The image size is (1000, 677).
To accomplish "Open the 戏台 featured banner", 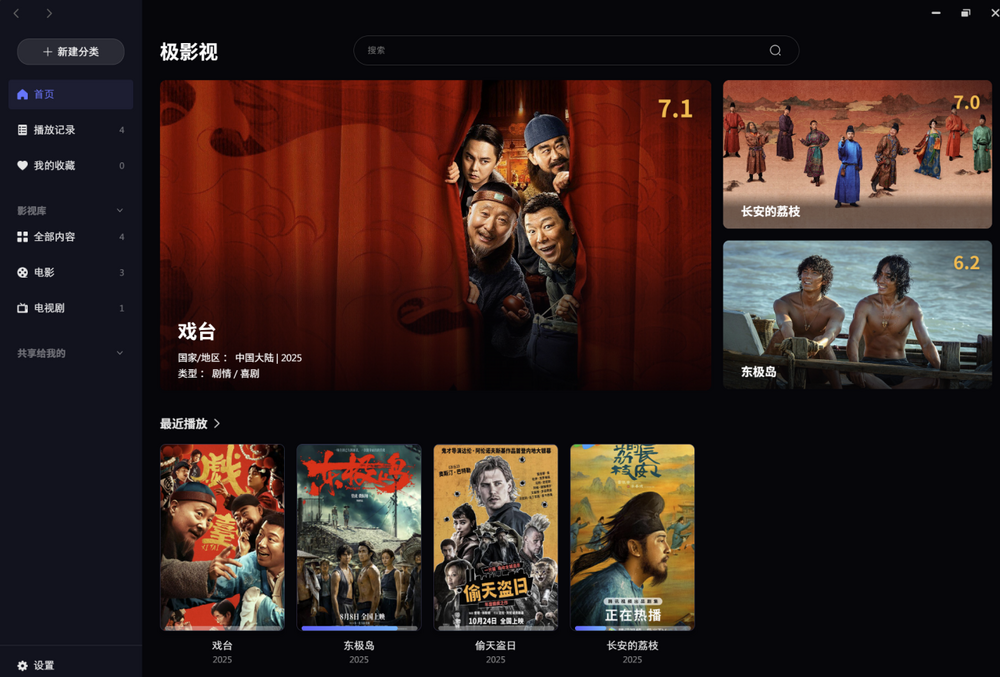I will pos(435,235).
